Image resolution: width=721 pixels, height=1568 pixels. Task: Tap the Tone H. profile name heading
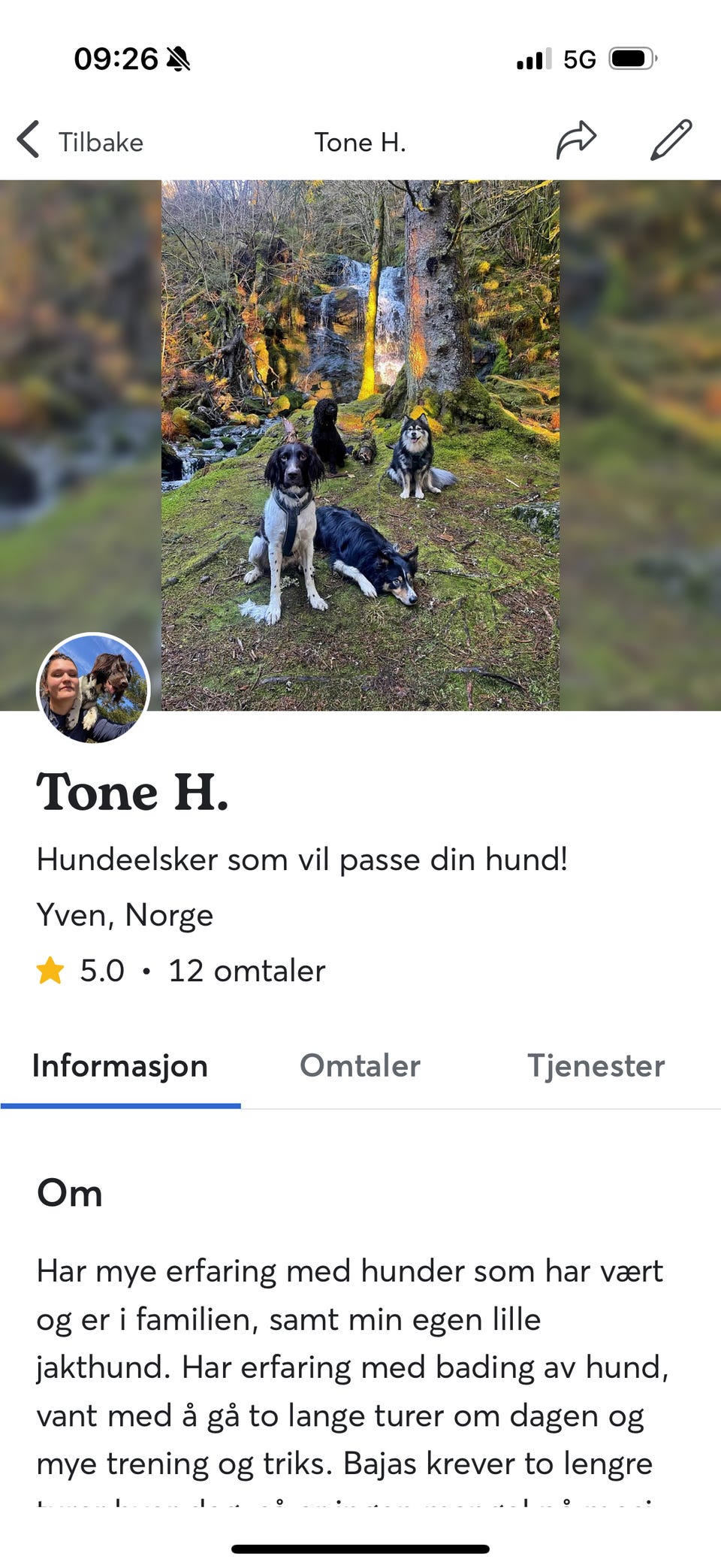(x=134, y=793)
